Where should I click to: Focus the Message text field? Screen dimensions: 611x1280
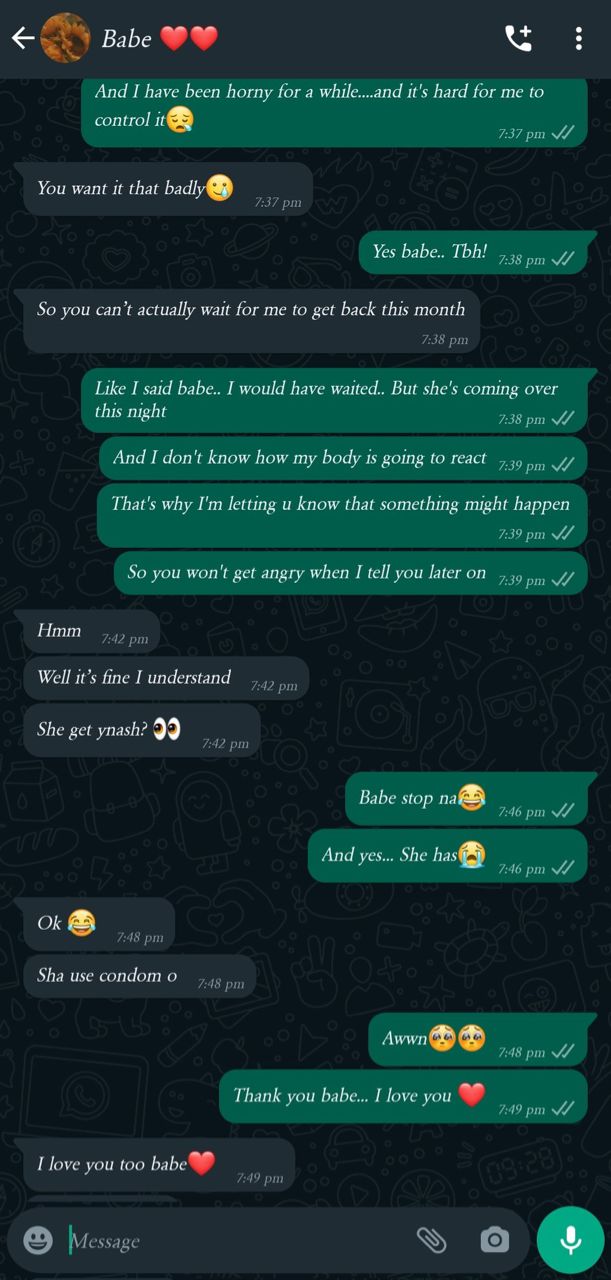coord(230,1241)
